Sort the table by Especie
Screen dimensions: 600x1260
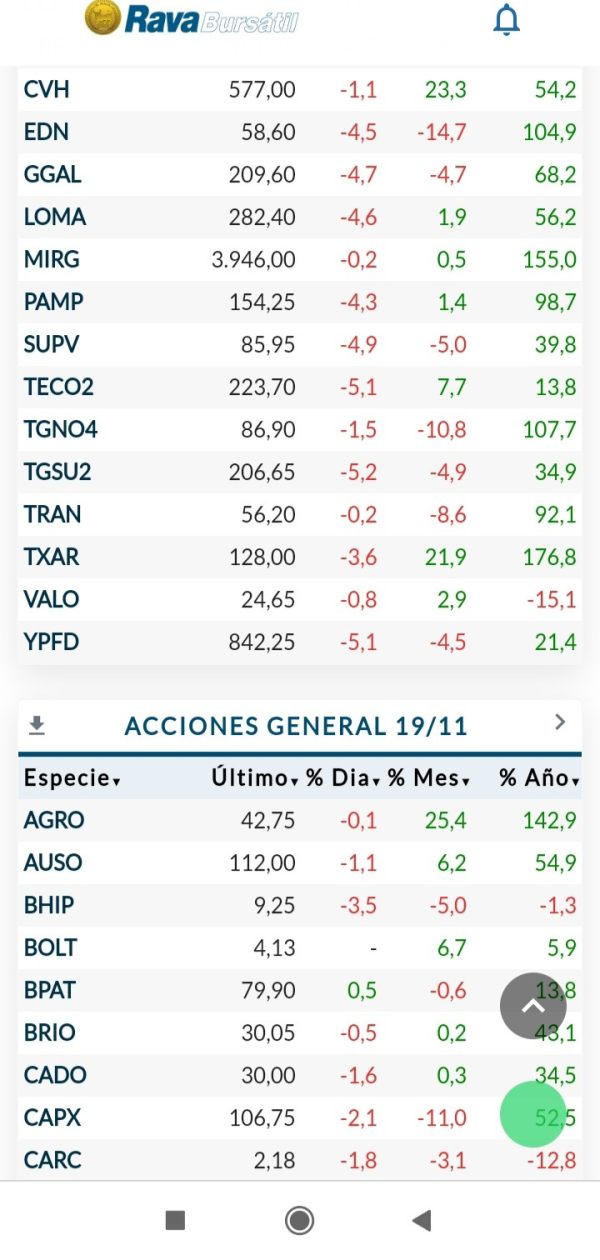tap(72, 778)
